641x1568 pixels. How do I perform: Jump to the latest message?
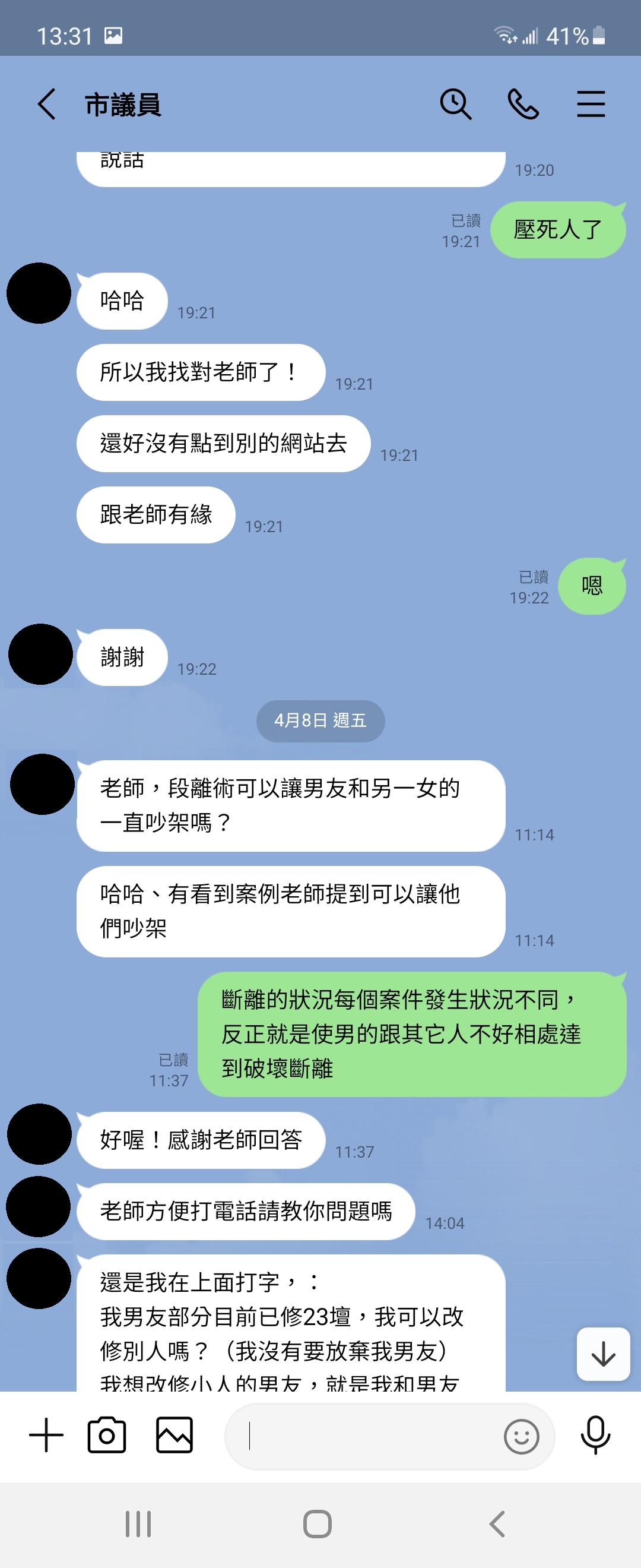(602, 1354)
